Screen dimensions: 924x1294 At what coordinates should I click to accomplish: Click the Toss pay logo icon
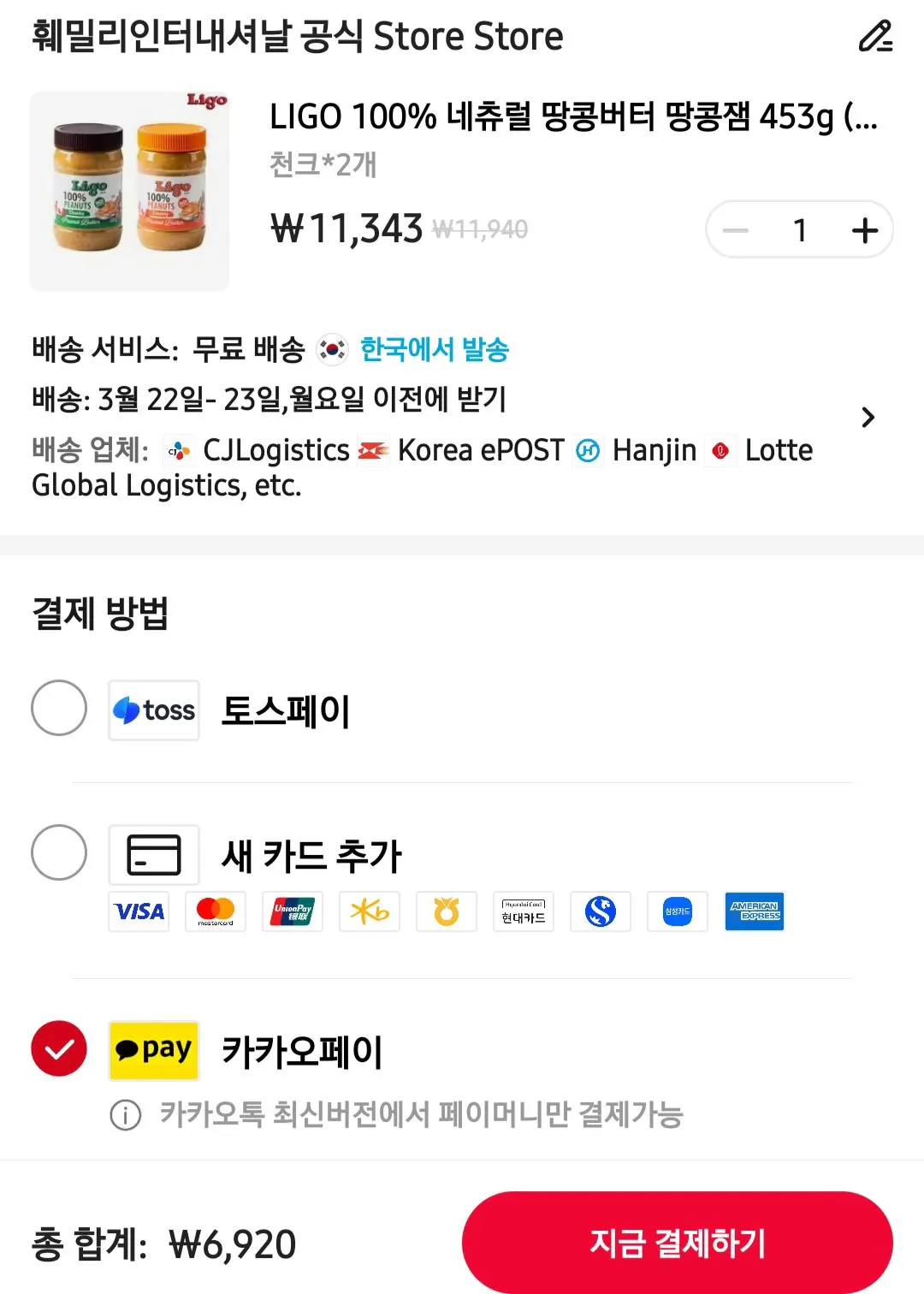click(153, 709)
